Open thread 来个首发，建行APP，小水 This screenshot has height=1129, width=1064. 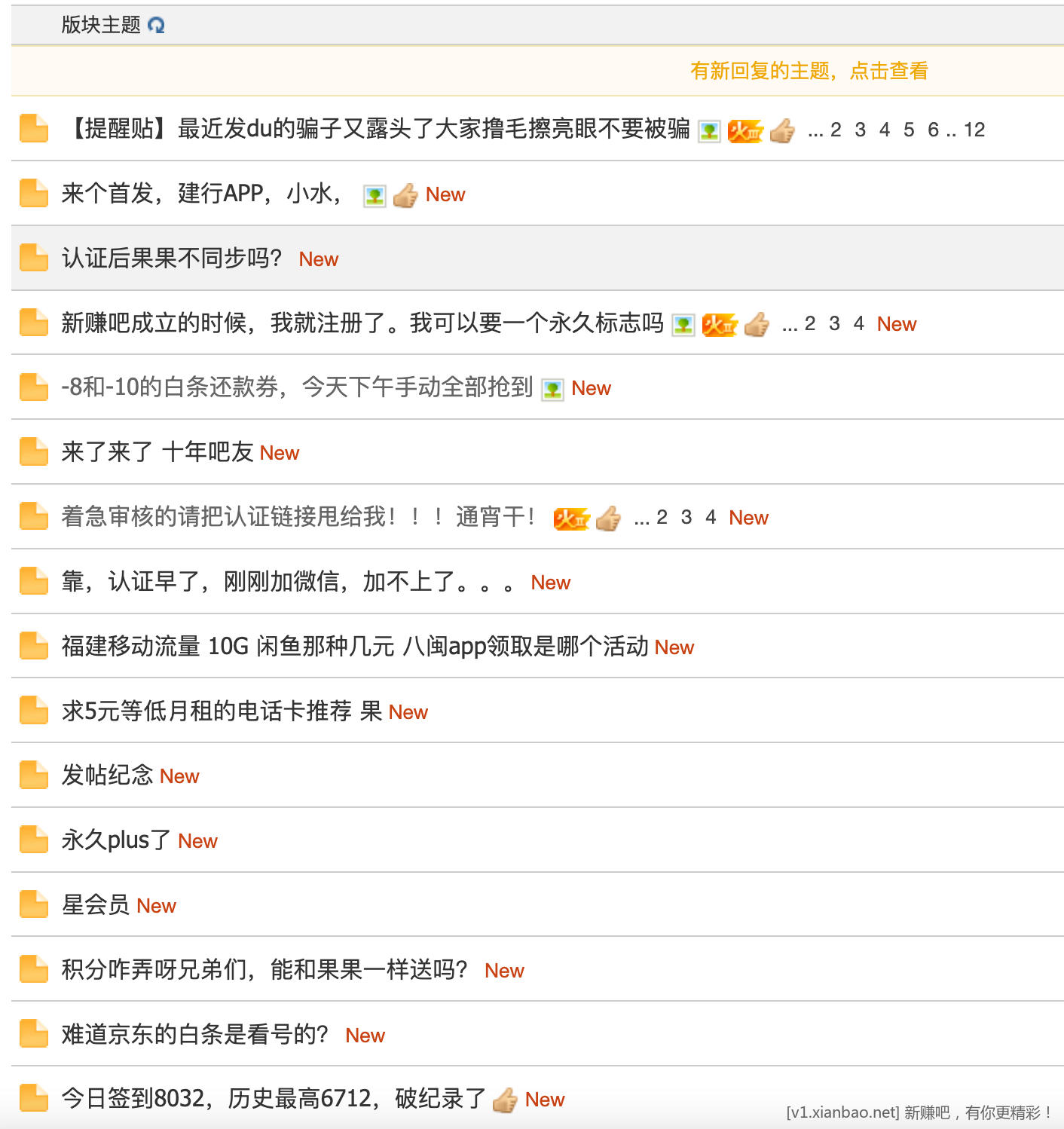tap(201, 194)
